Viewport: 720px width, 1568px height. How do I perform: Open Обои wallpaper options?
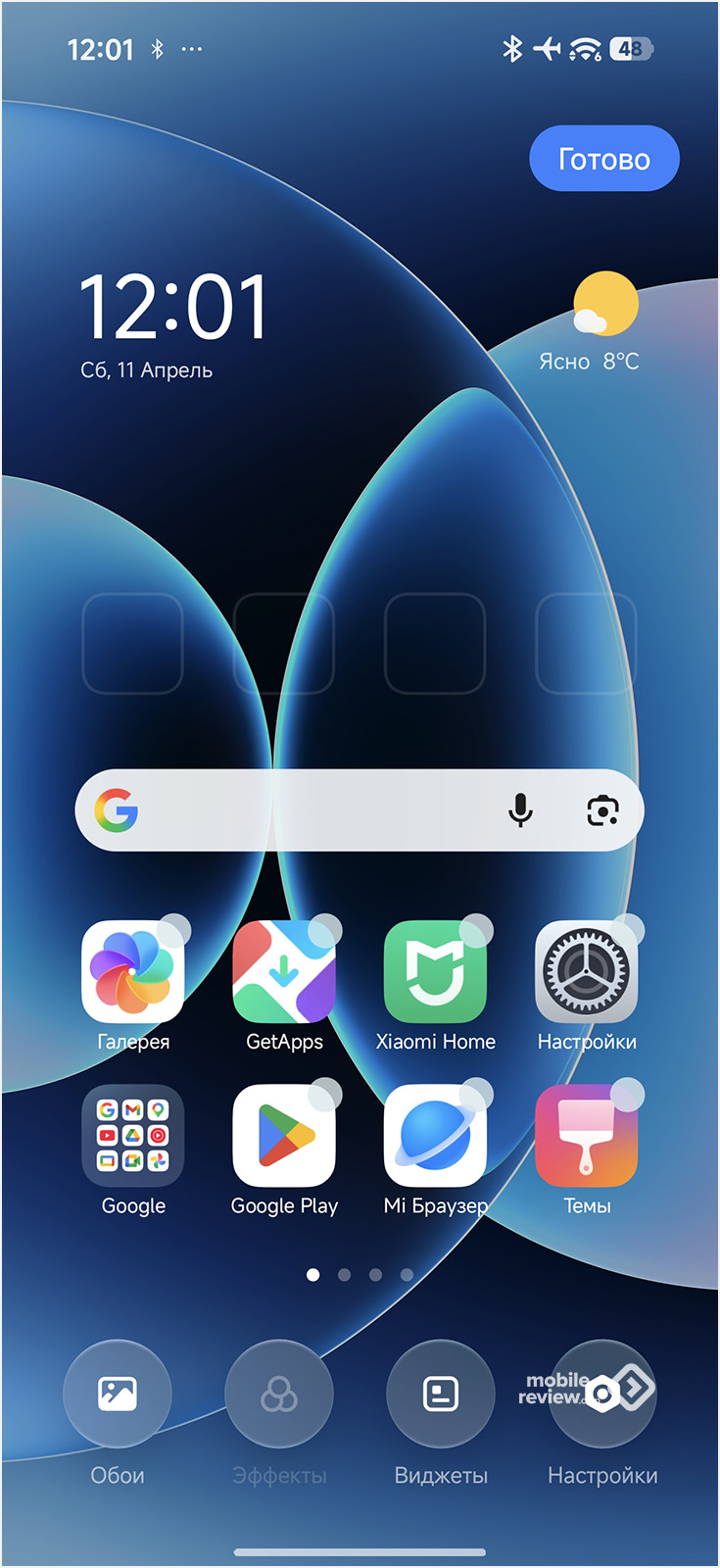(x=118, y=1394)
